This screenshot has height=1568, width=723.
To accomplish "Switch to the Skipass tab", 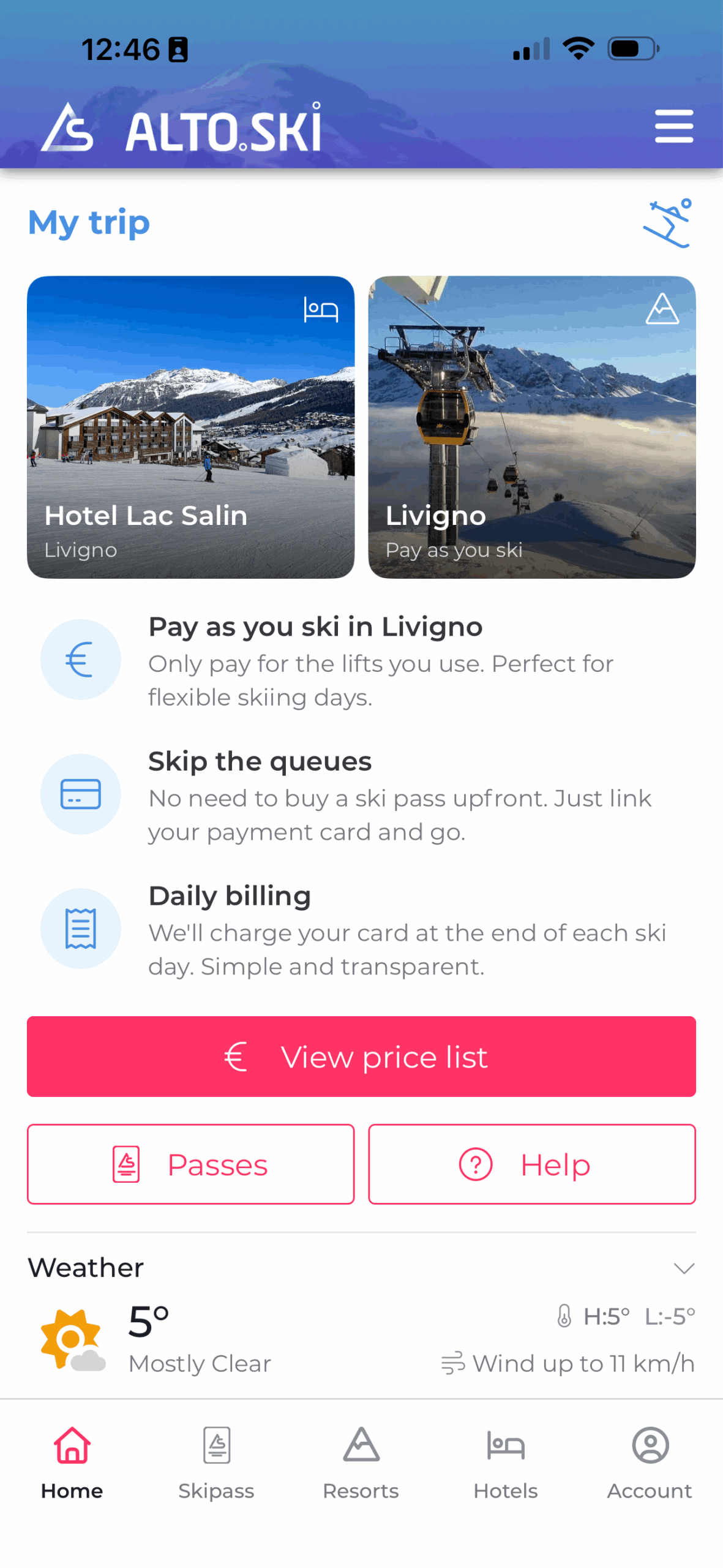I will (216, 1461).
